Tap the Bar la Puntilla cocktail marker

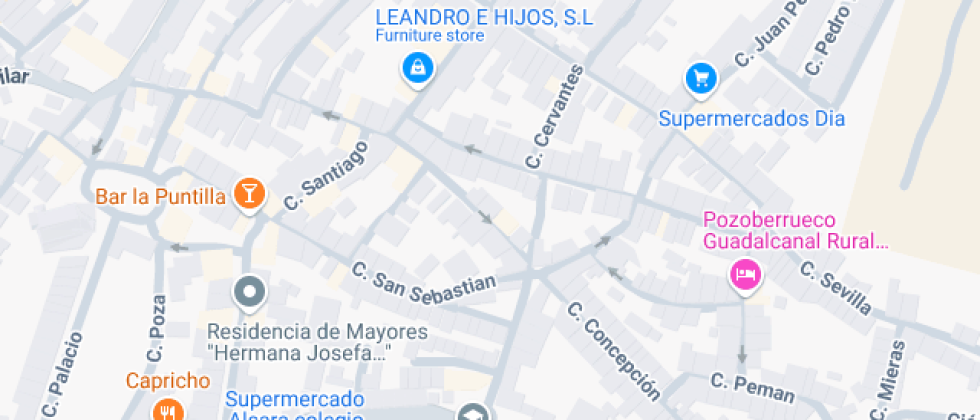pyautogui.click(x=248, y=192)
